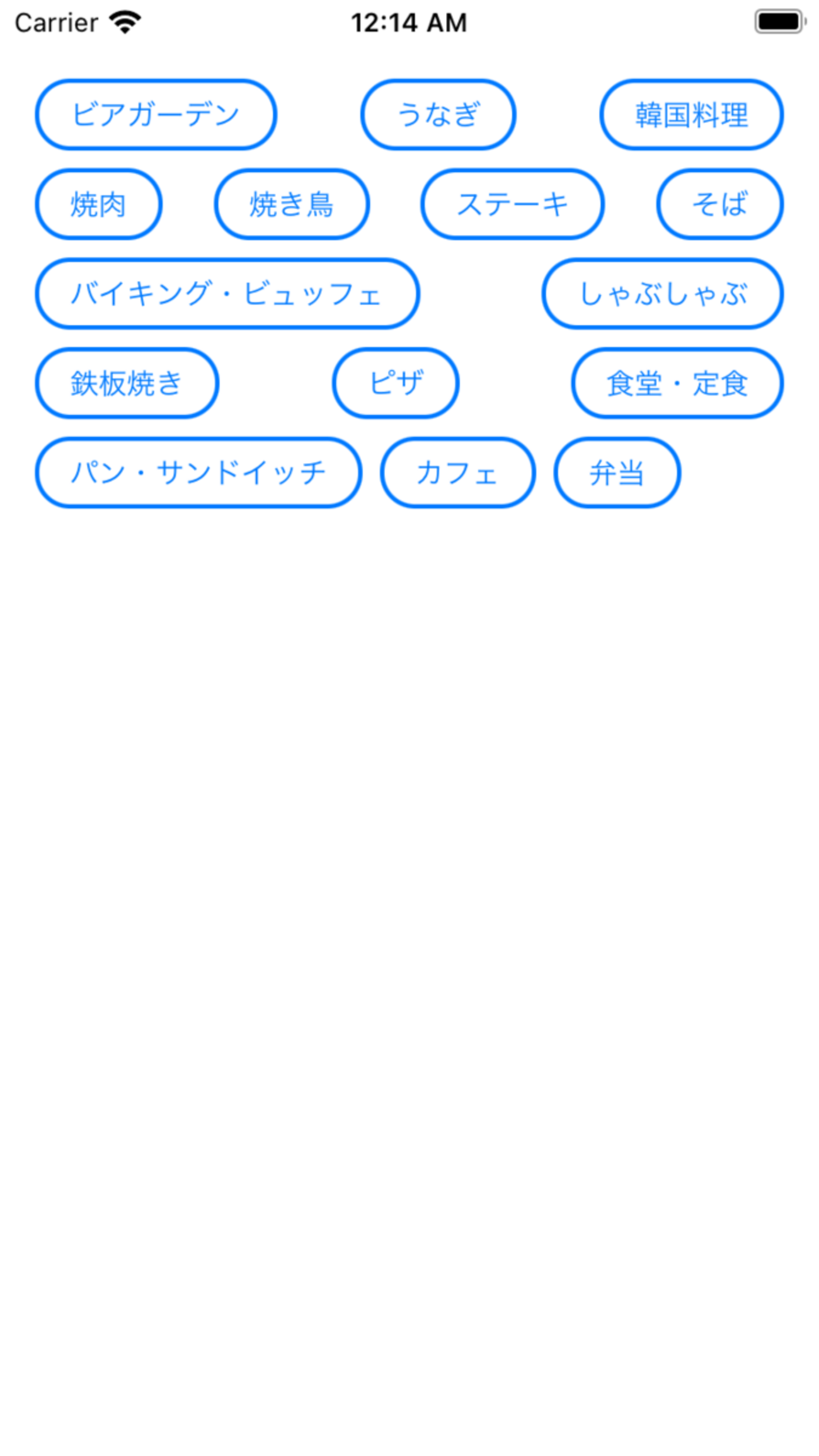Tap the うなぎ tag

438,115
